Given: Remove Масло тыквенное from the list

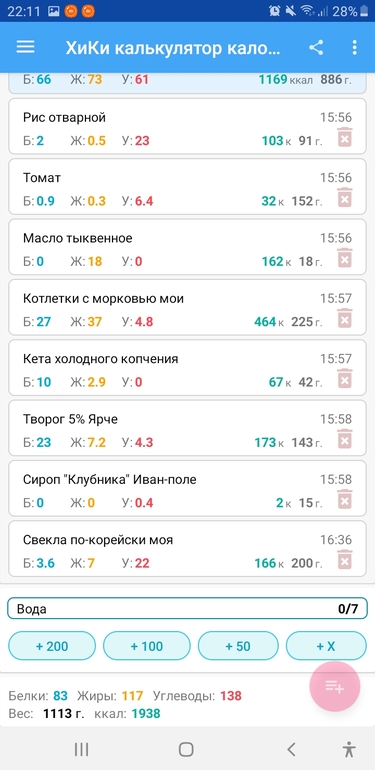Looking at the screenshot, I should [345, 258].
